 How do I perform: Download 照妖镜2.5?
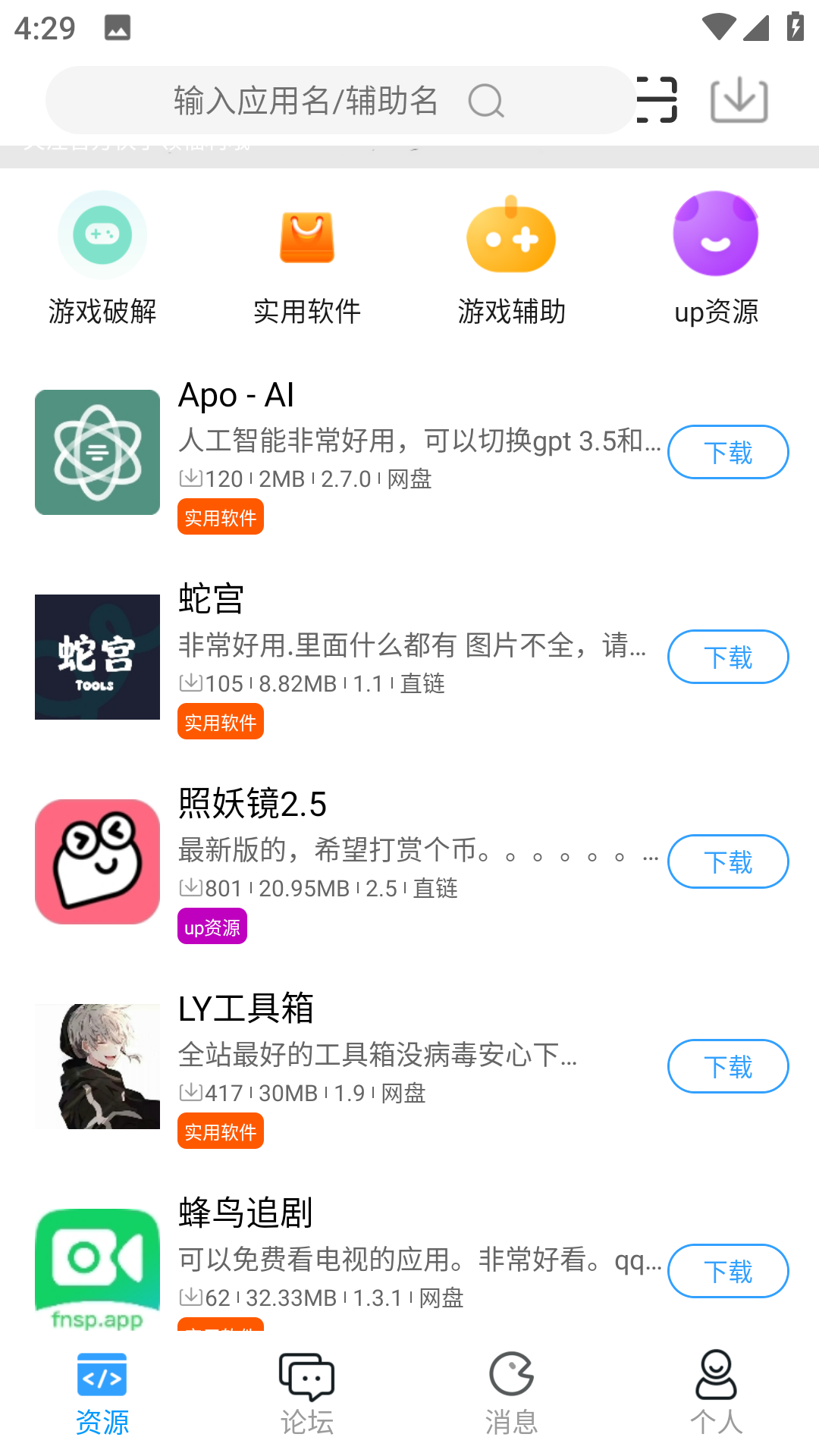728,862
